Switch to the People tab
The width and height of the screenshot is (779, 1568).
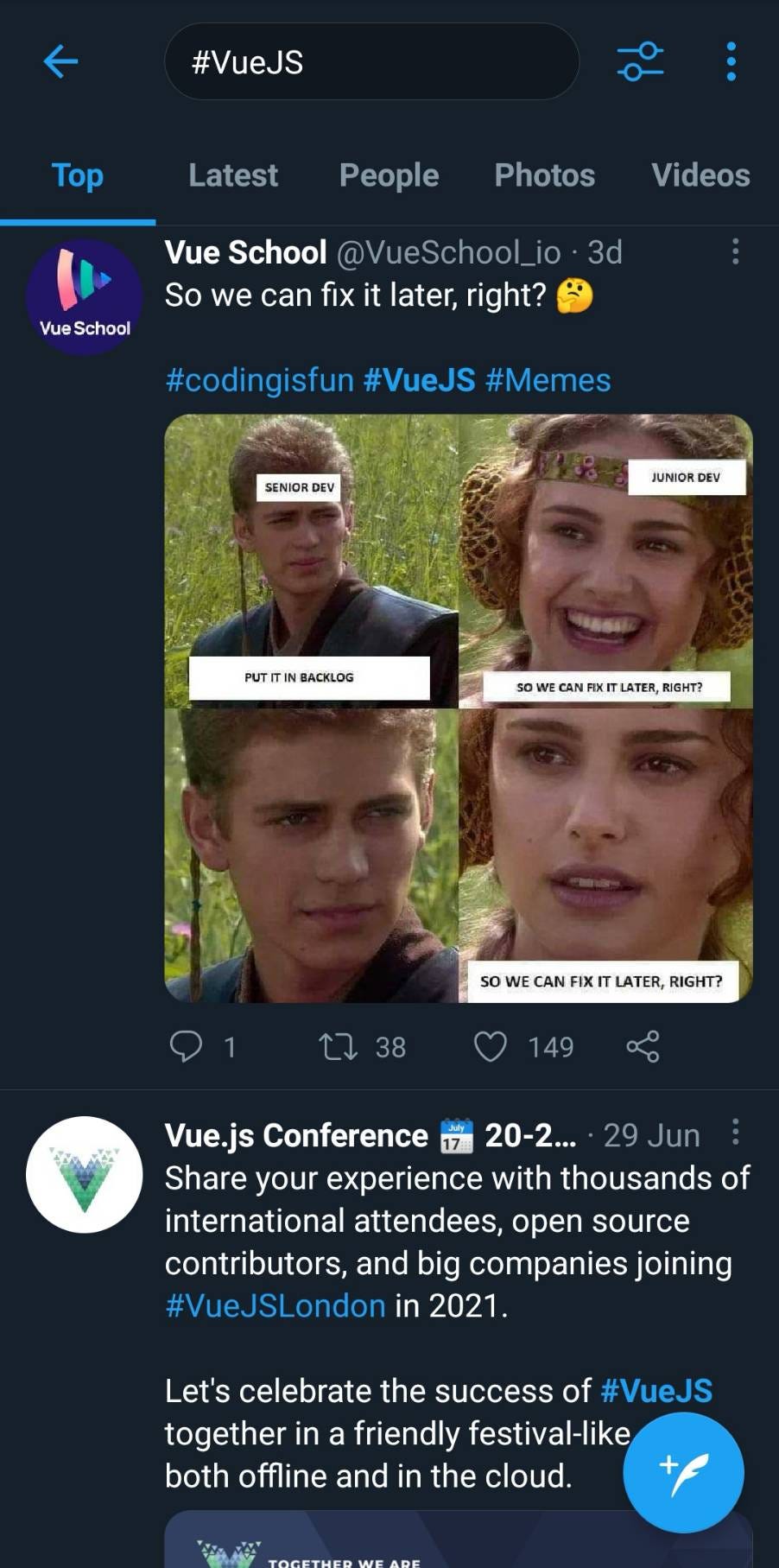tap(389, 175)
